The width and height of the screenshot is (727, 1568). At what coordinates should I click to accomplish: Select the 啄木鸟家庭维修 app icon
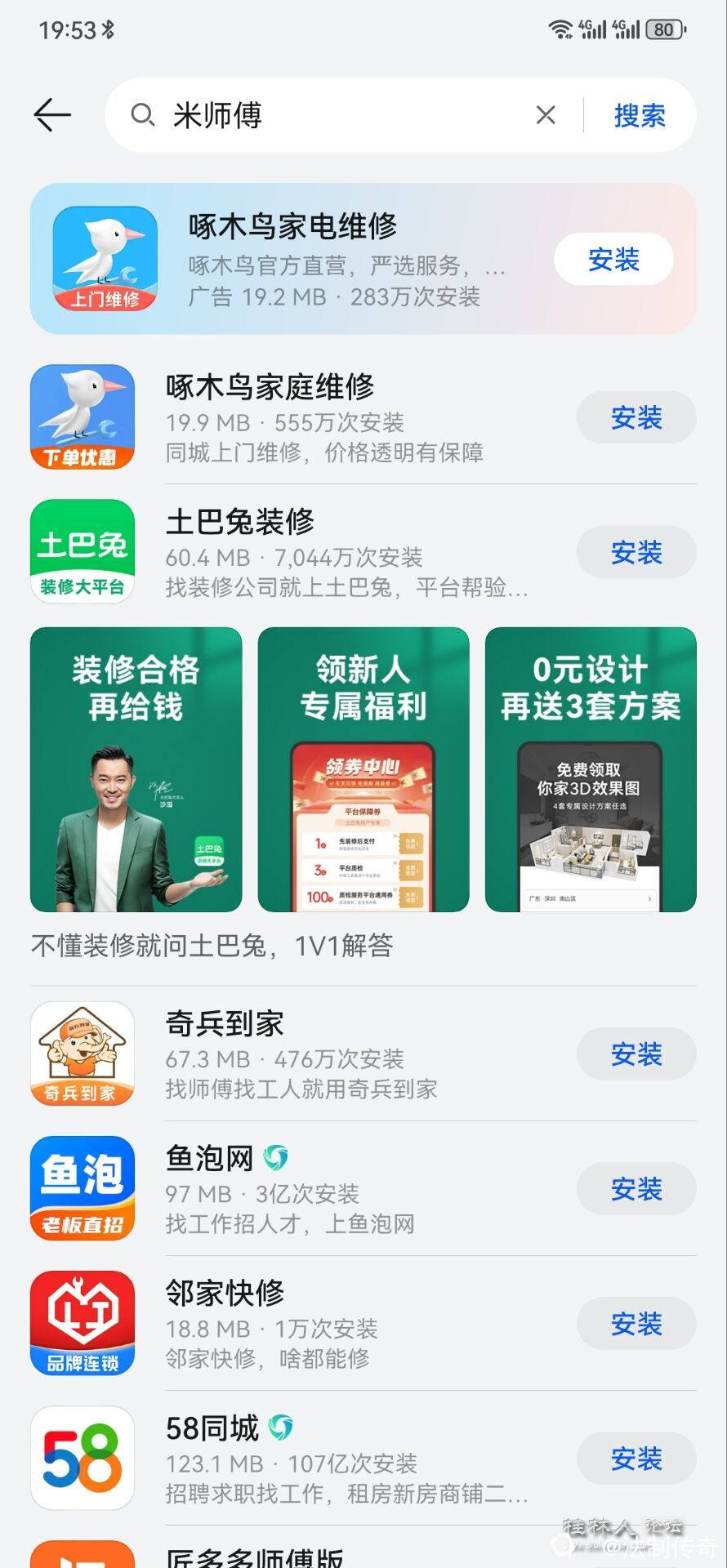(82, 416)
